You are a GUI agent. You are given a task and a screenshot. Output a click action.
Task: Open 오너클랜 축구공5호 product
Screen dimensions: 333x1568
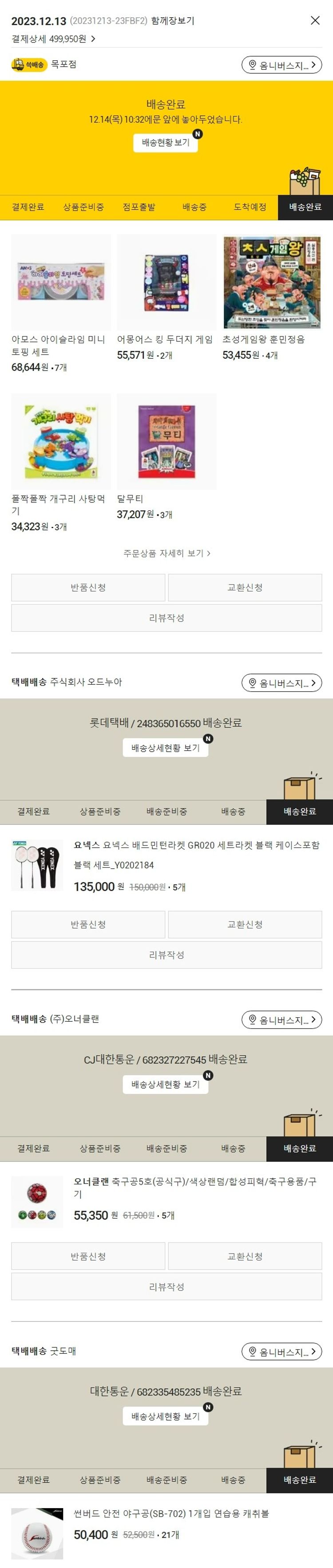coord(195,1187)
